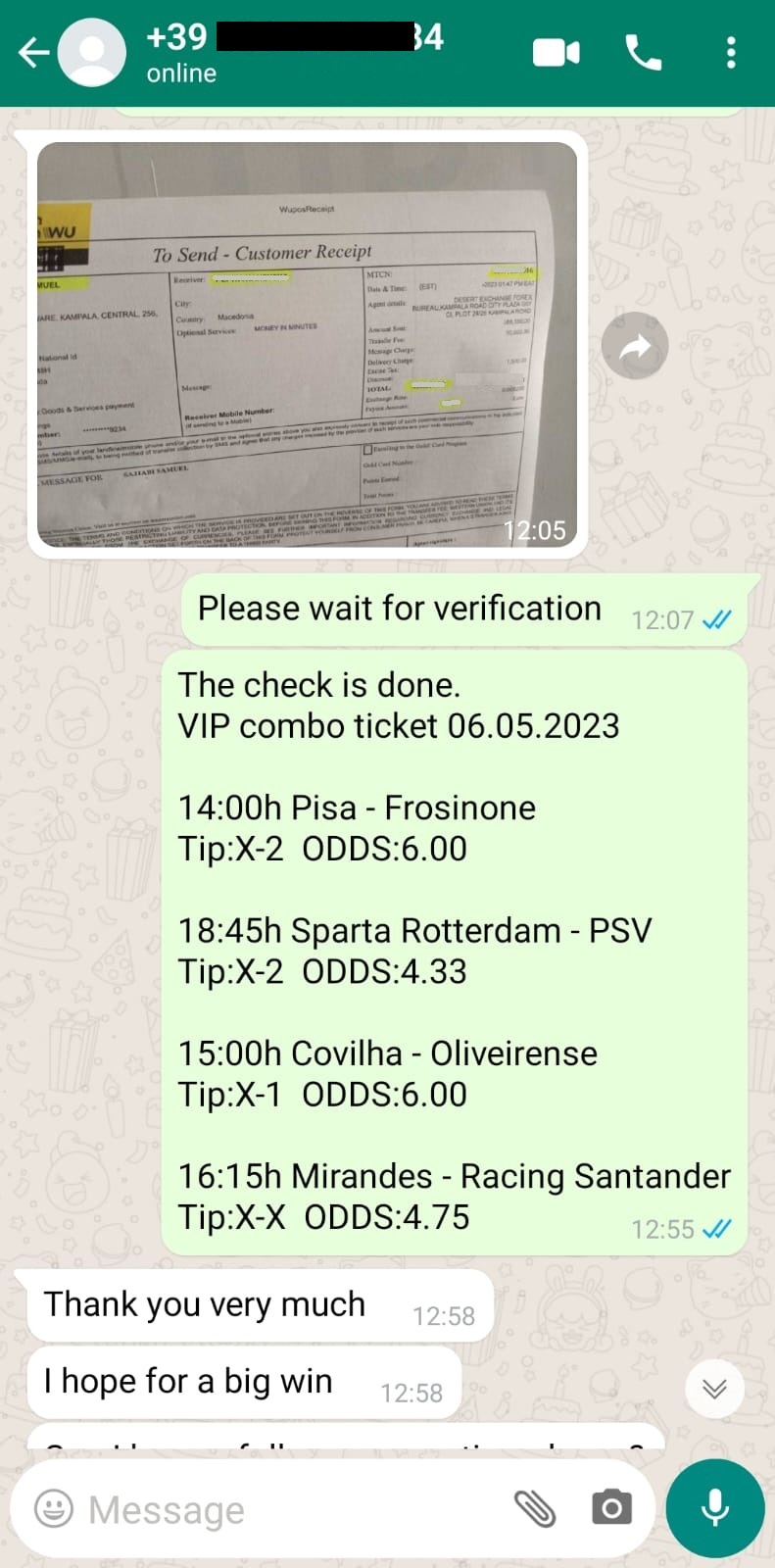Open the attachment paperclip
Viewport: 775px width, 1568px height.
535,1508
